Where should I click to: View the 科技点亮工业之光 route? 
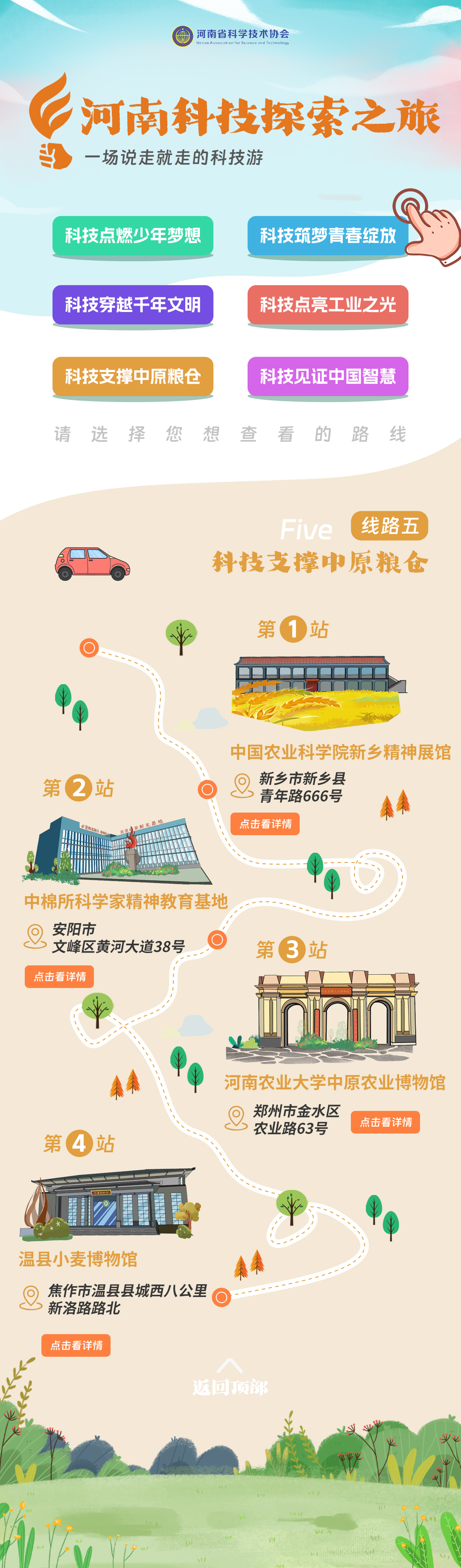(328, 305)
